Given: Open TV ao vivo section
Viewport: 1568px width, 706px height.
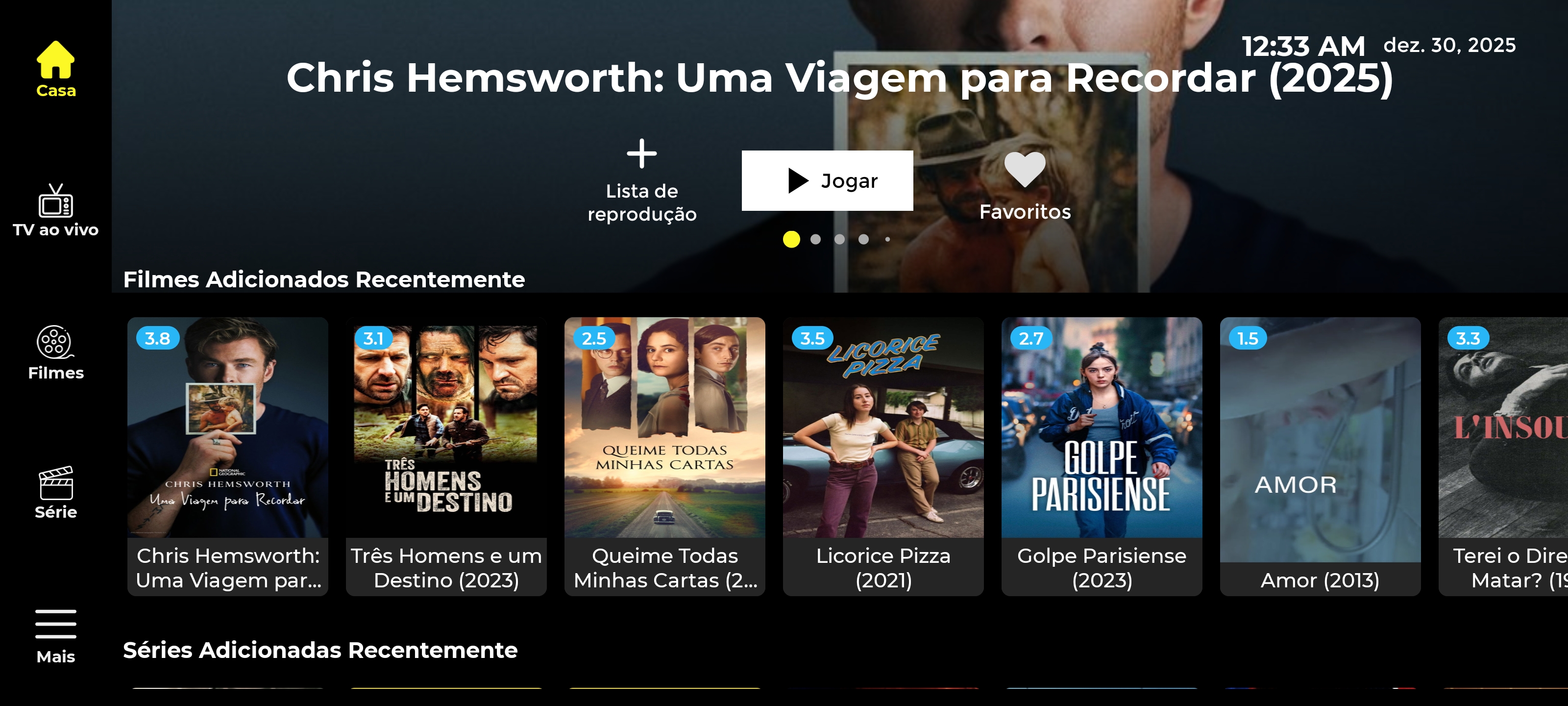Looking at the screenshot, I should point(55,210).
